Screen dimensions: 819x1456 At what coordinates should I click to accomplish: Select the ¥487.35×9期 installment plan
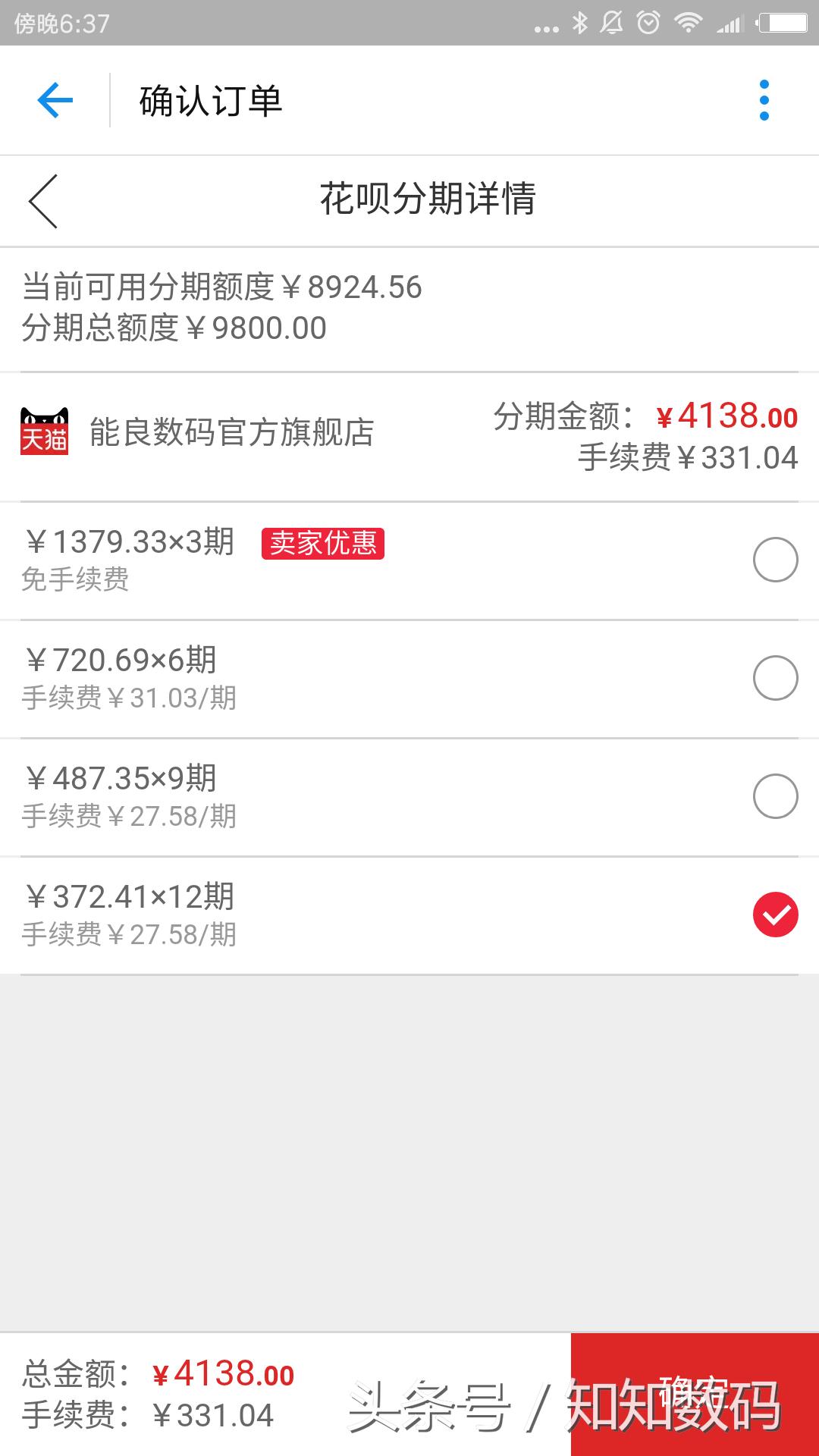[774, 795]
